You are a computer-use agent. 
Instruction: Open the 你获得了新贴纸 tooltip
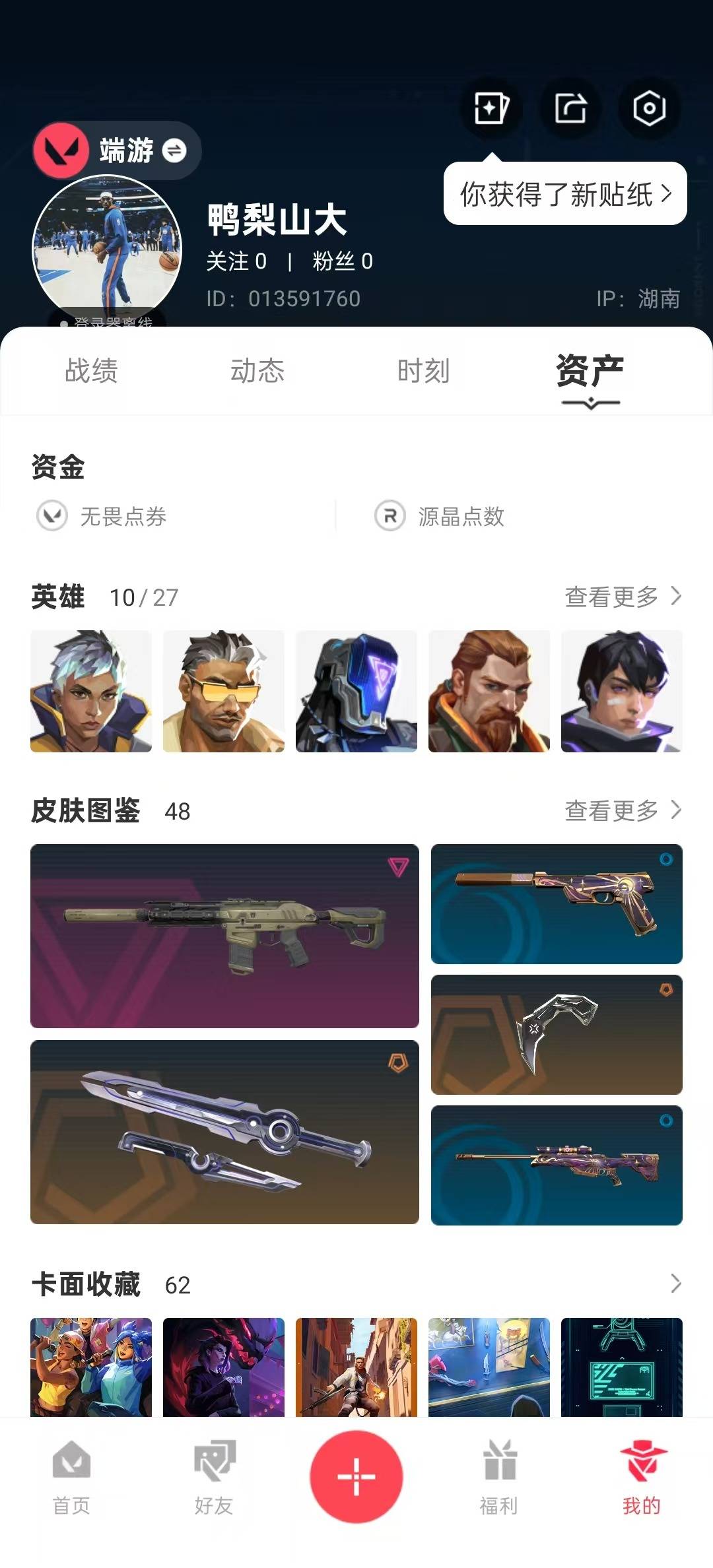click(565, 194)
